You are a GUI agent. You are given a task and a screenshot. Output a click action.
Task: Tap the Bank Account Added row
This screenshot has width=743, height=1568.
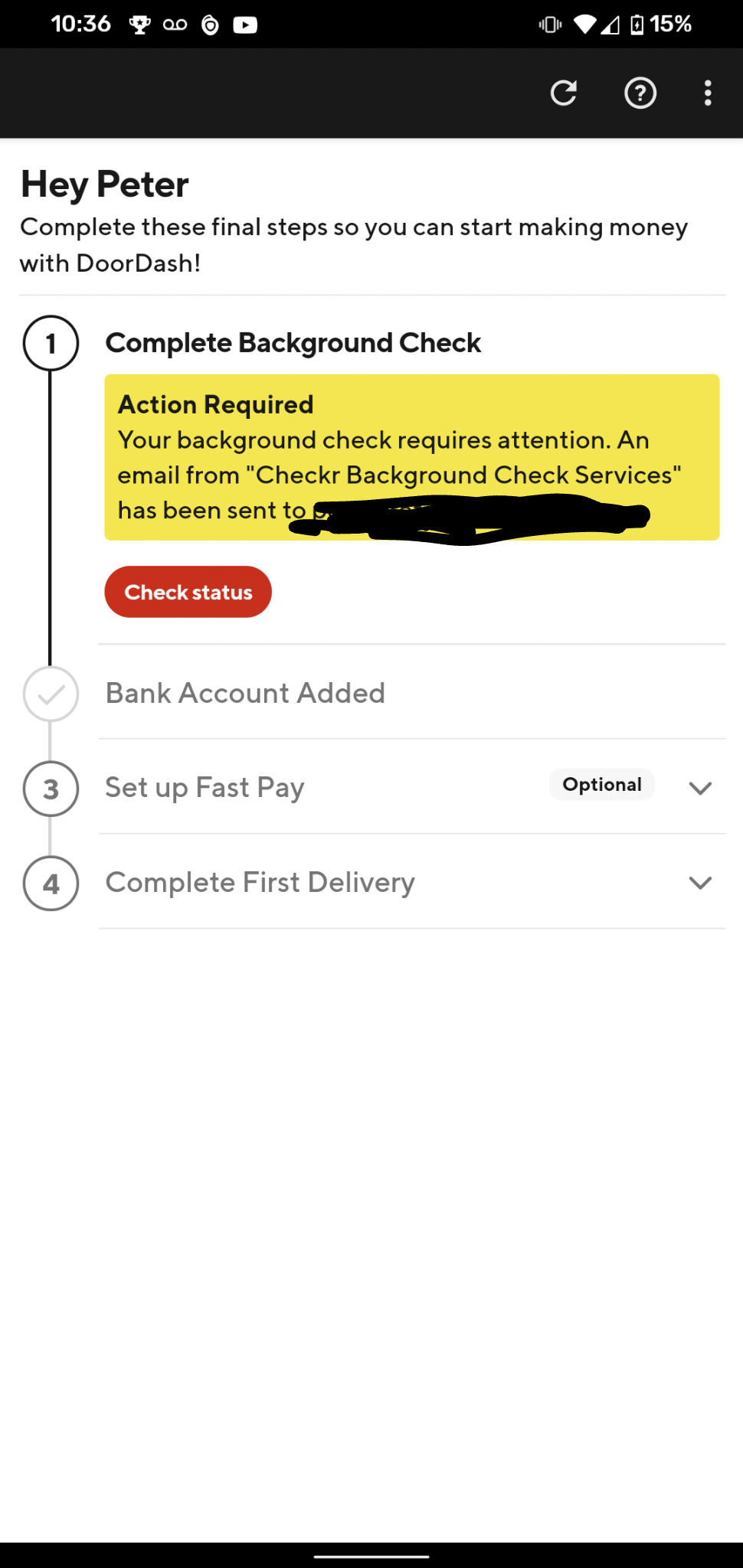click(x=245, y=693)
